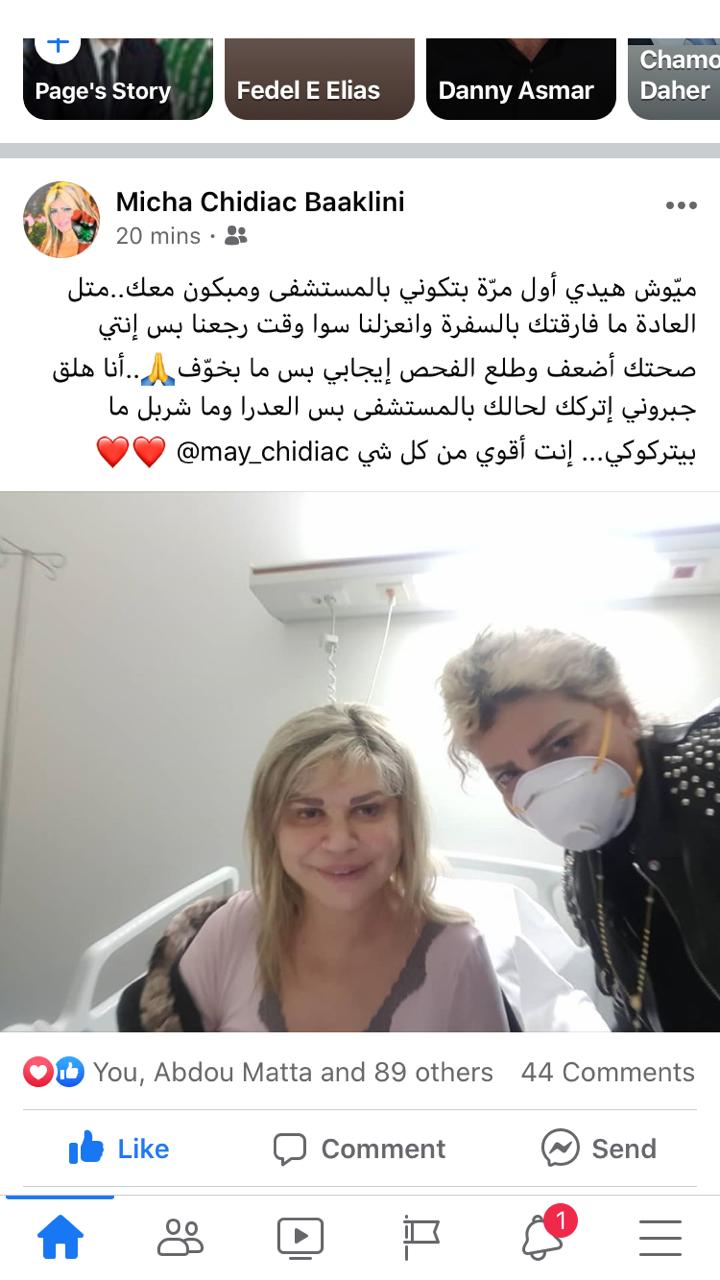Tap Micha Chidiac Baaklini's profile picture
The width and height of the screenshot is (720, 1280).
click(x=62, y=220)
